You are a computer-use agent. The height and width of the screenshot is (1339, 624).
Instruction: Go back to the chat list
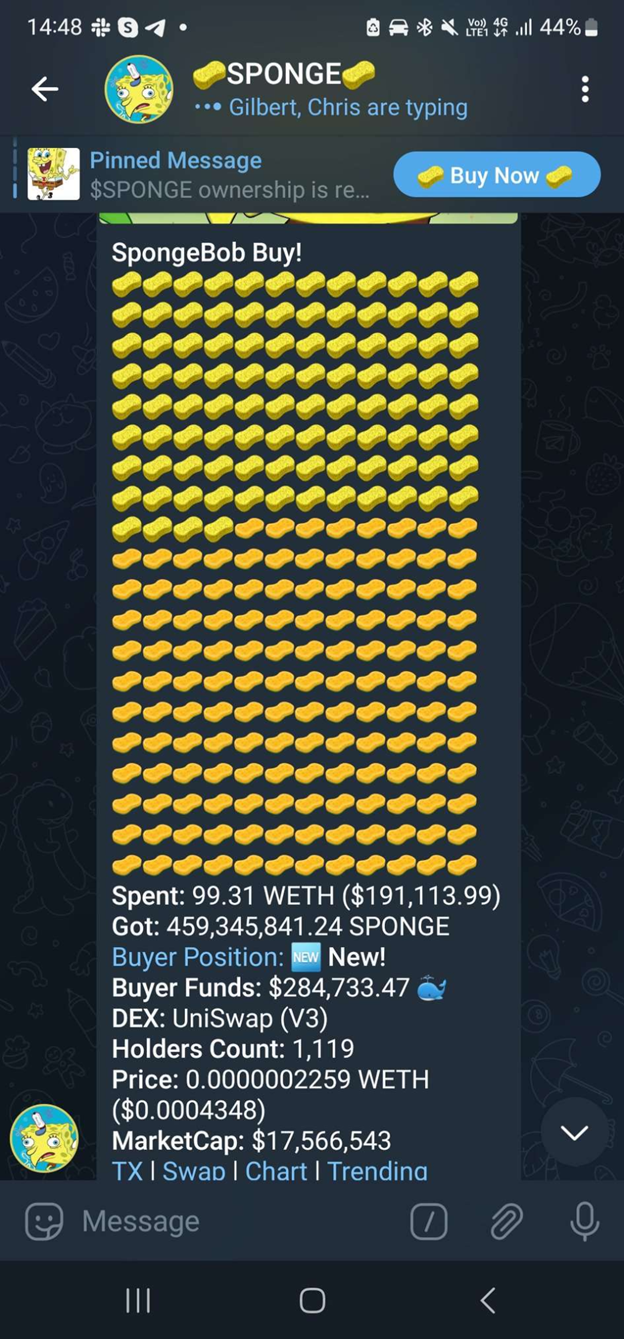point(45,89)
